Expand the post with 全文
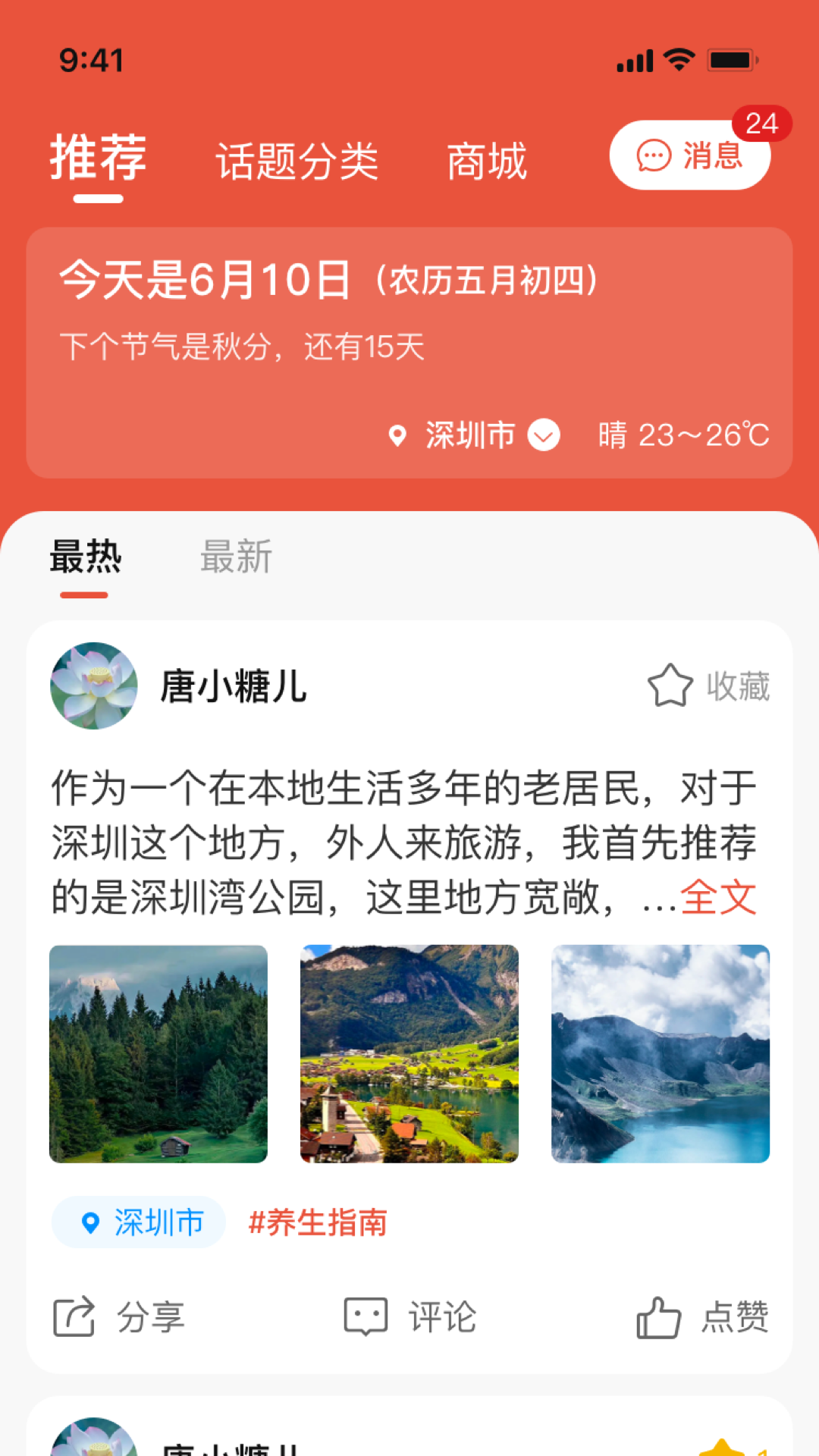Screen dimensions: 819x1456 718,896
